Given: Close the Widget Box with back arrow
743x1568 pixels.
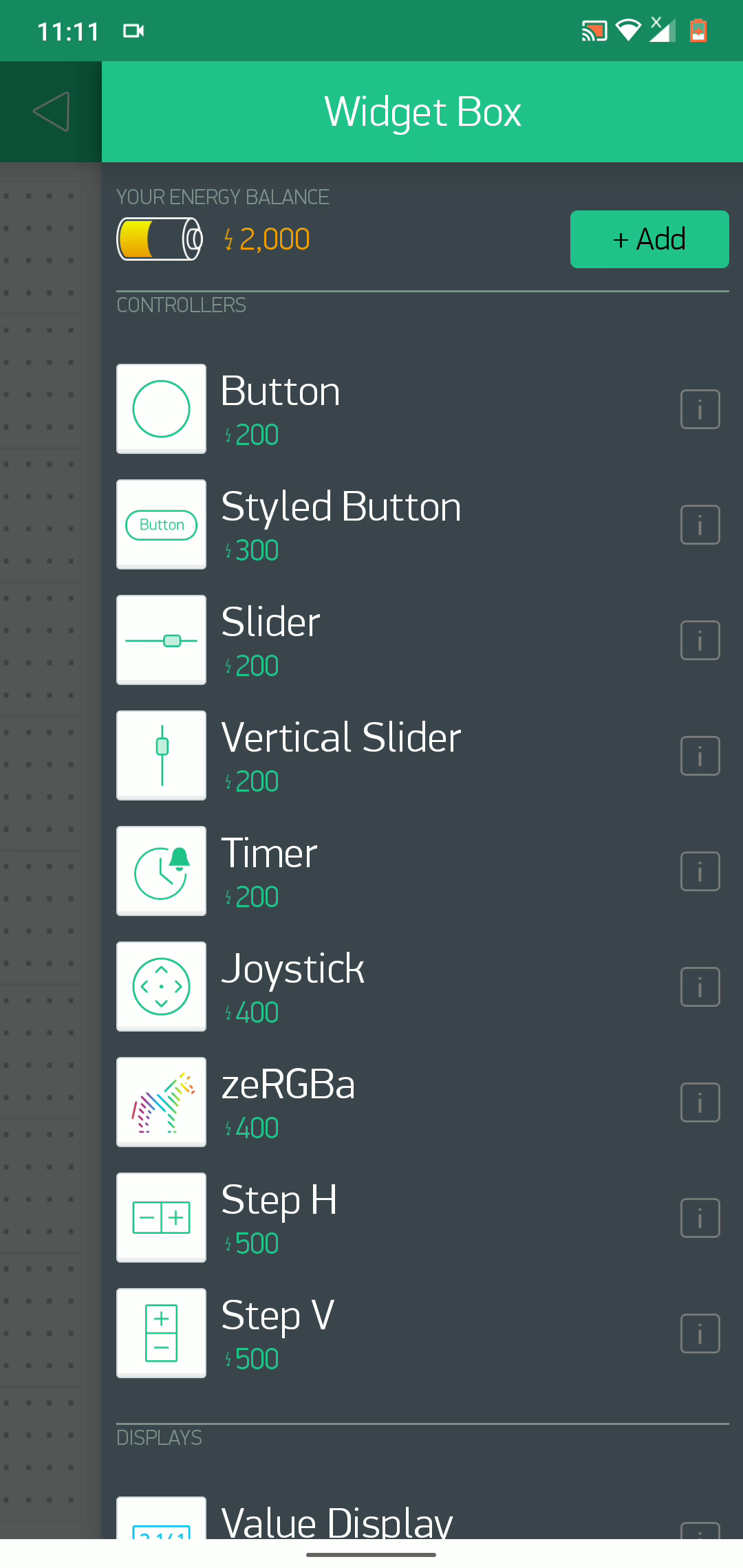Looking at the screenshot, I should pyautogui.click(x=51, y=111).
